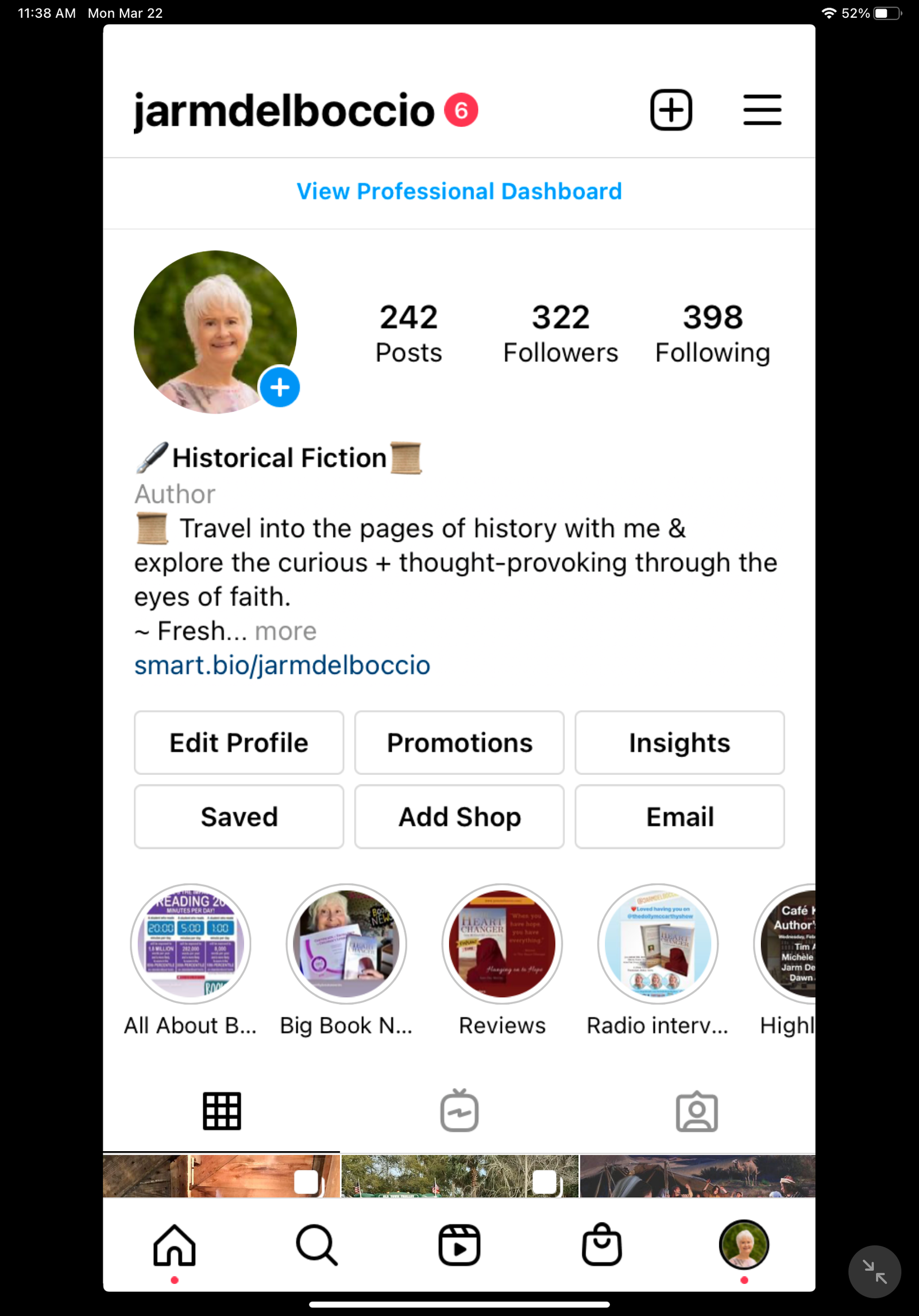Open Insights
This screenshot has width=919, height=1316.
click(679, 743)
